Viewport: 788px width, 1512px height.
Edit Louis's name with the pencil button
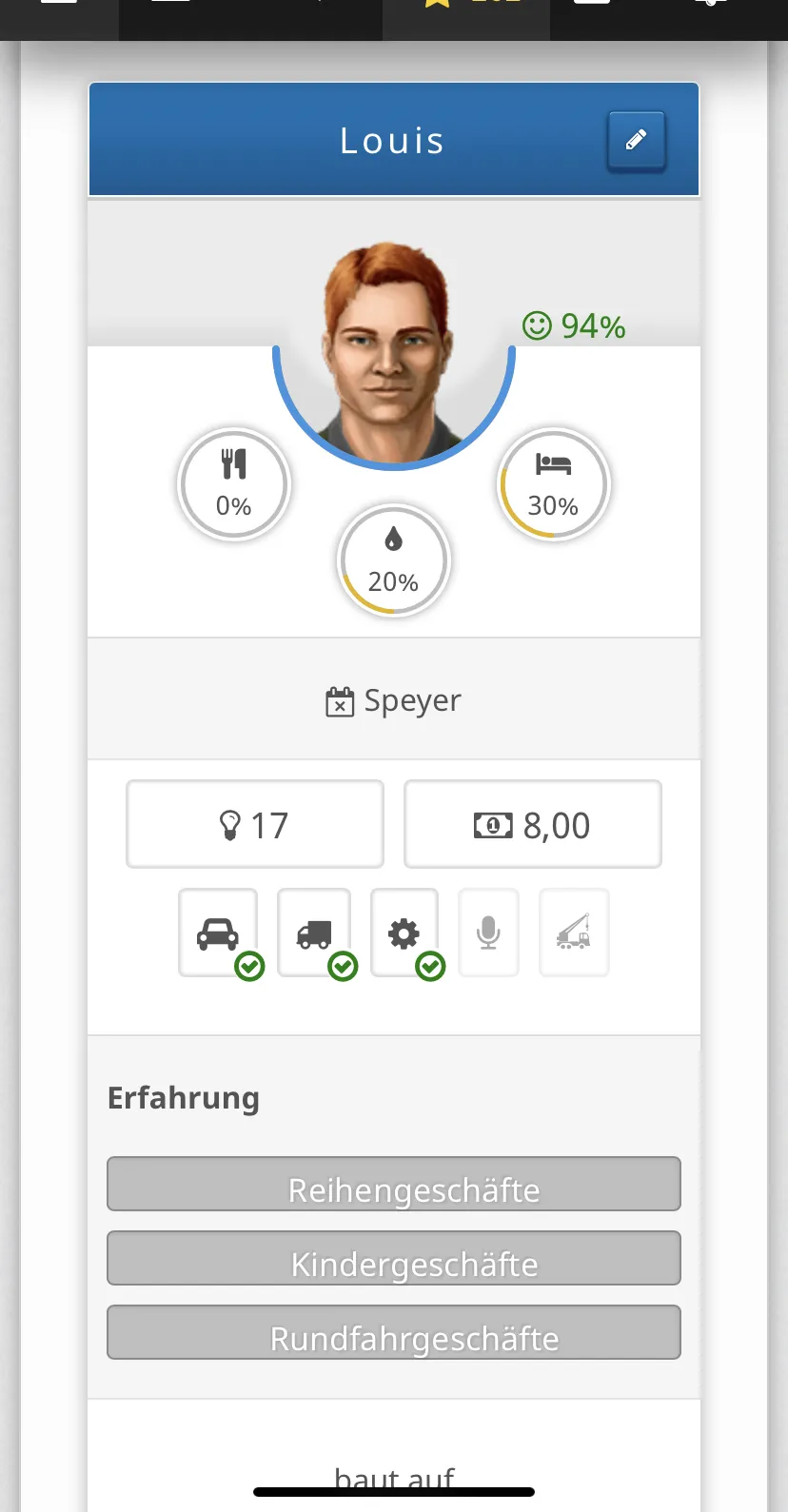[636, 141]
